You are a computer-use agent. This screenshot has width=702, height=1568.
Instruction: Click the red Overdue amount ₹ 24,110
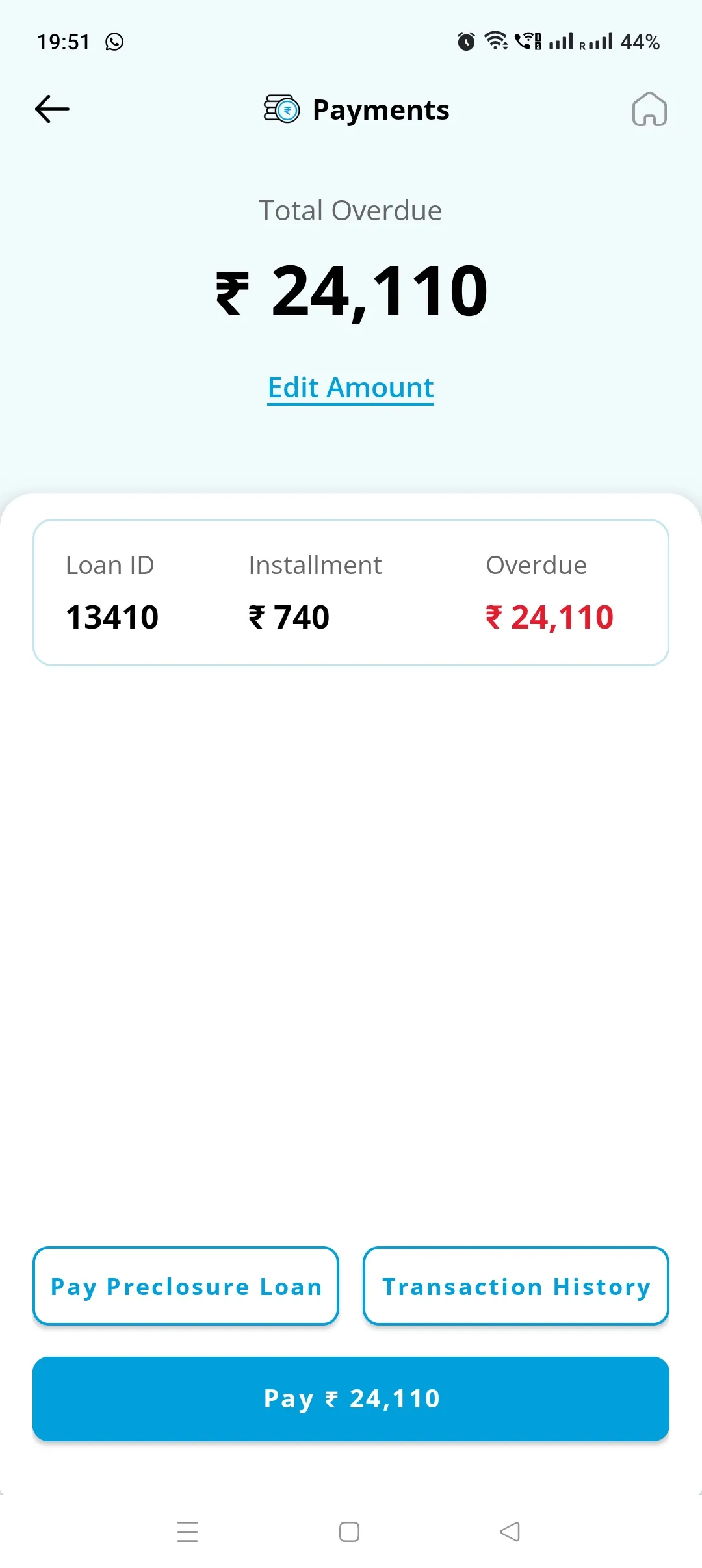pos(549,616)
